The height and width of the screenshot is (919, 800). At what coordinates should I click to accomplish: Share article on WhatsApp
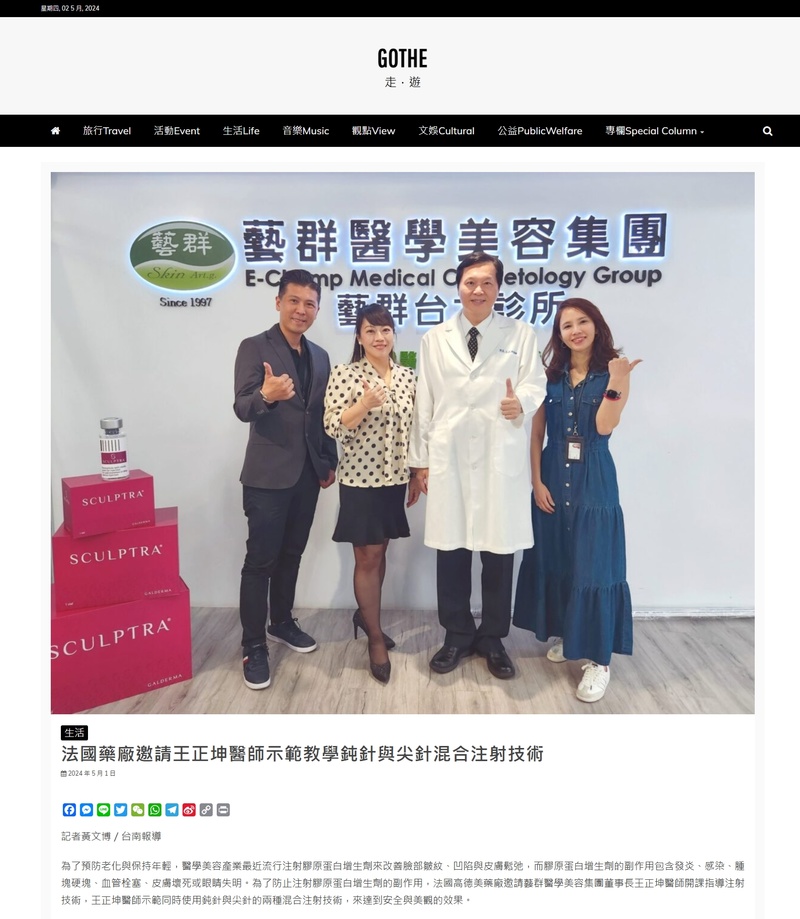(x=155, y=810)
